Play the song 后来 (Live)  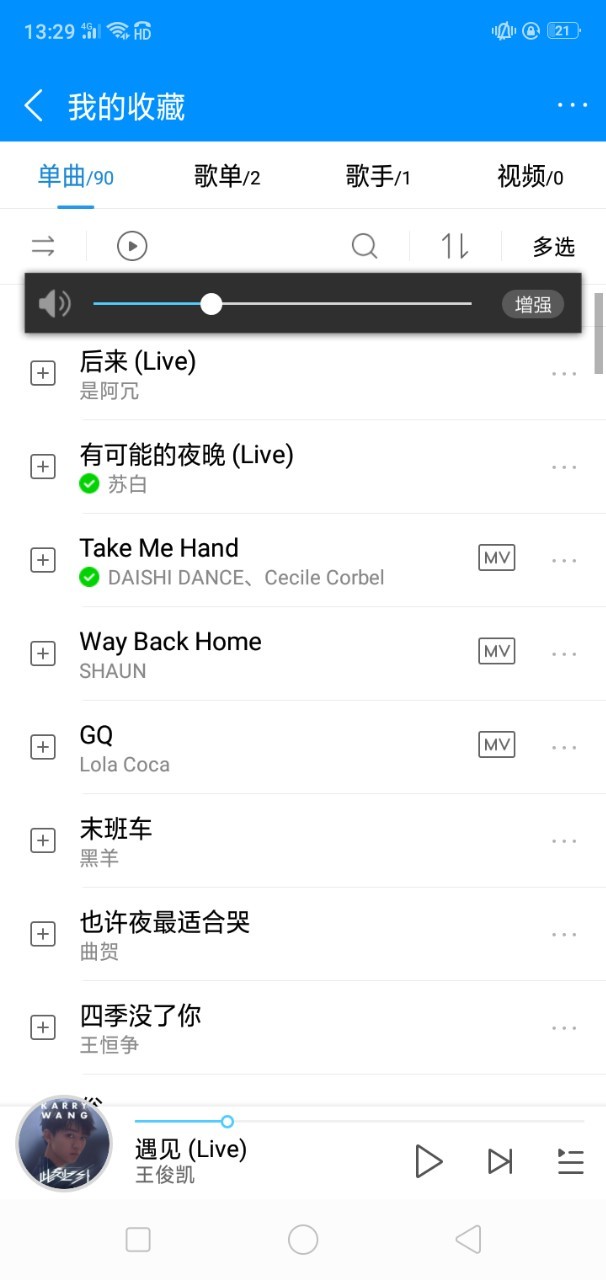250,374
